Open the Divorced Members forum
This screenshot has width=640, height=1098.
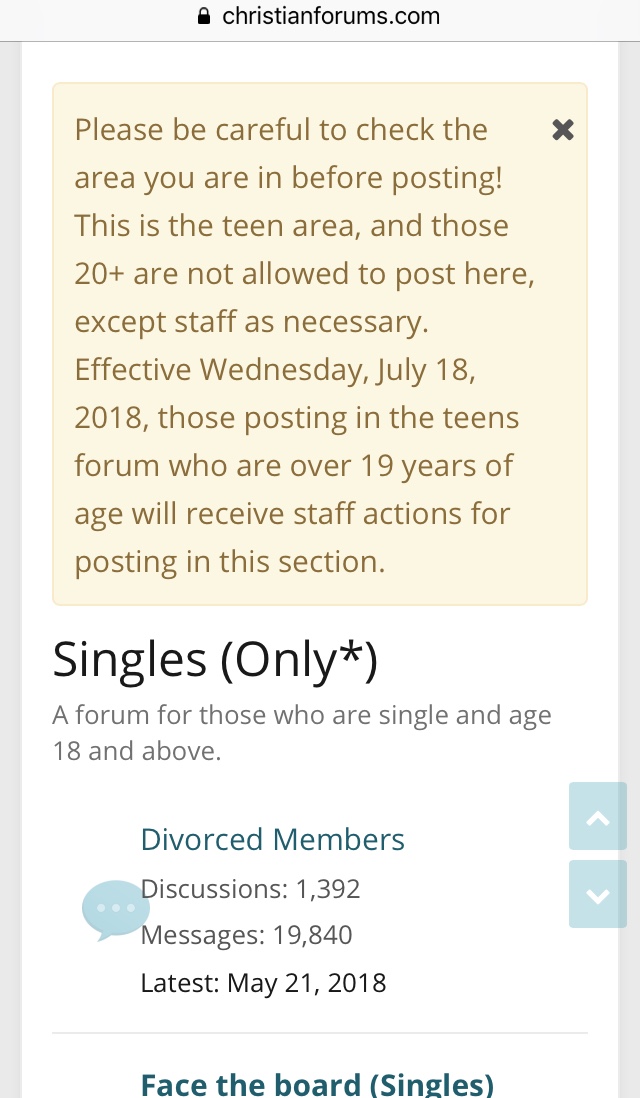pyautogui.click(x=272, y=839)
